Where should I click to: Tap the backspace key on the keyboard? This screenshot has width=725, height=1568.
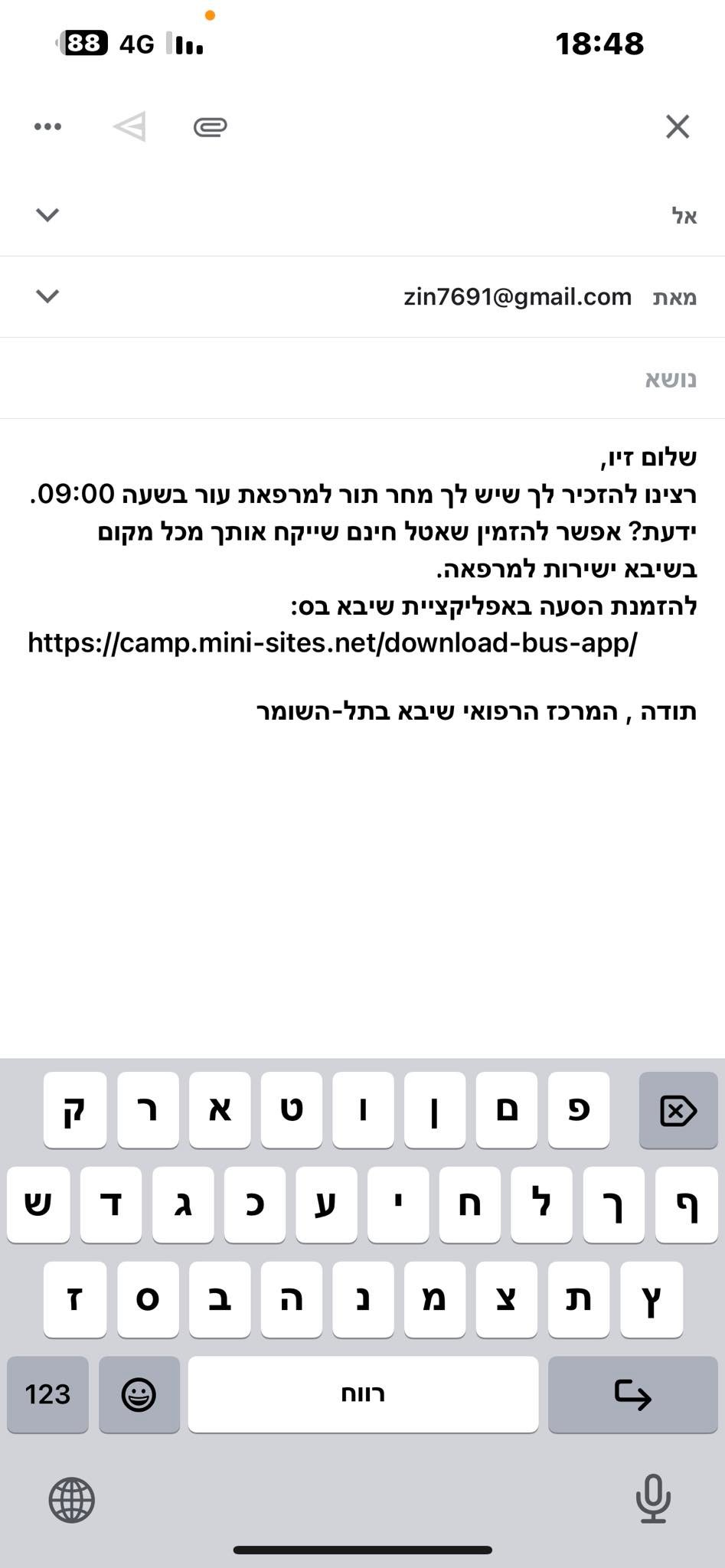(678, 1110)
